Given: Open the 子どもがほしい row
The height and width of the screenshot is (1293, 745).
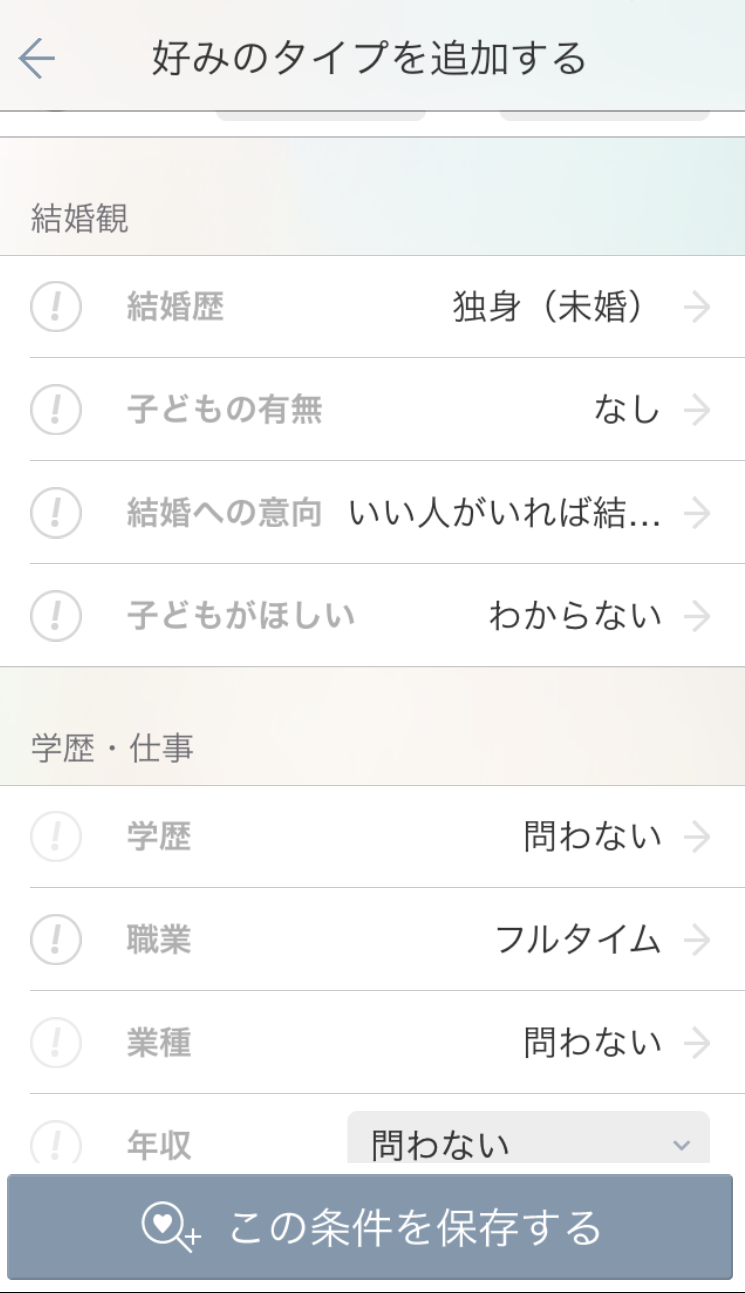Looking at the screenshot, I should (x=372, y=616).
